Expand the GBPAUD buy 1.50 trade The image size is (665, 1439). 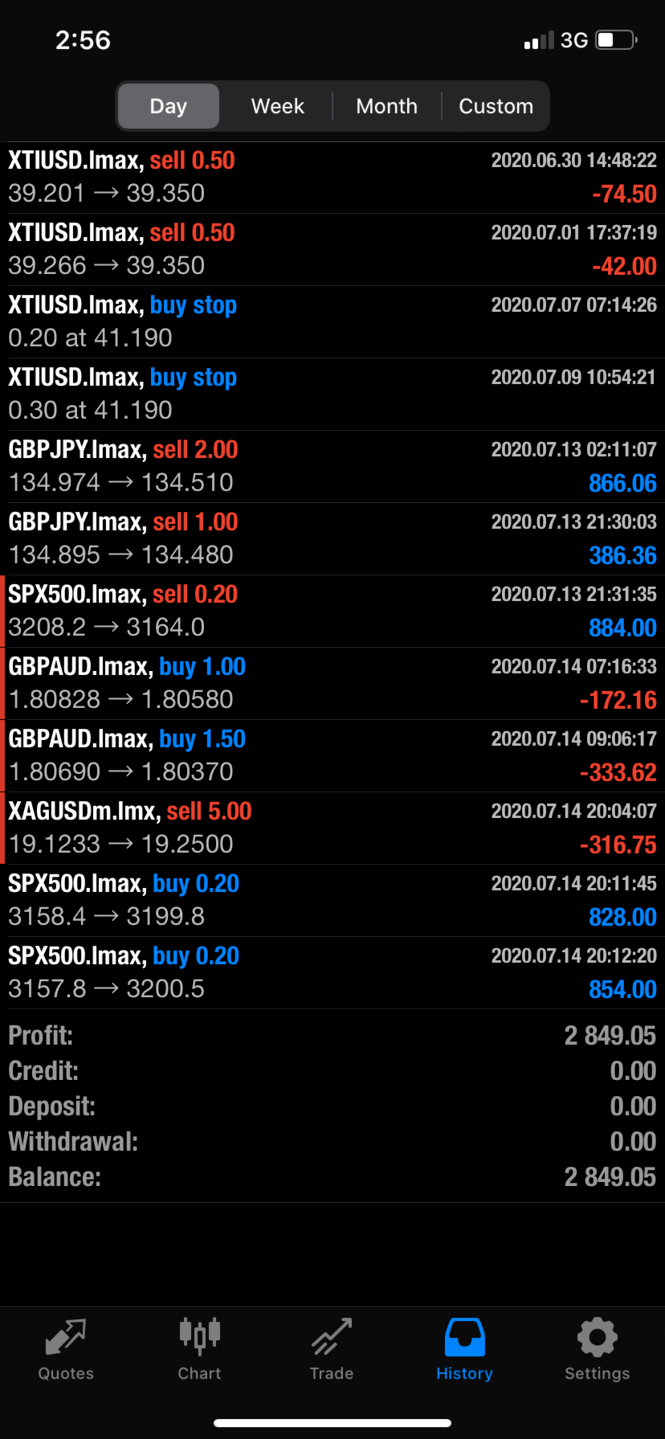332,756
